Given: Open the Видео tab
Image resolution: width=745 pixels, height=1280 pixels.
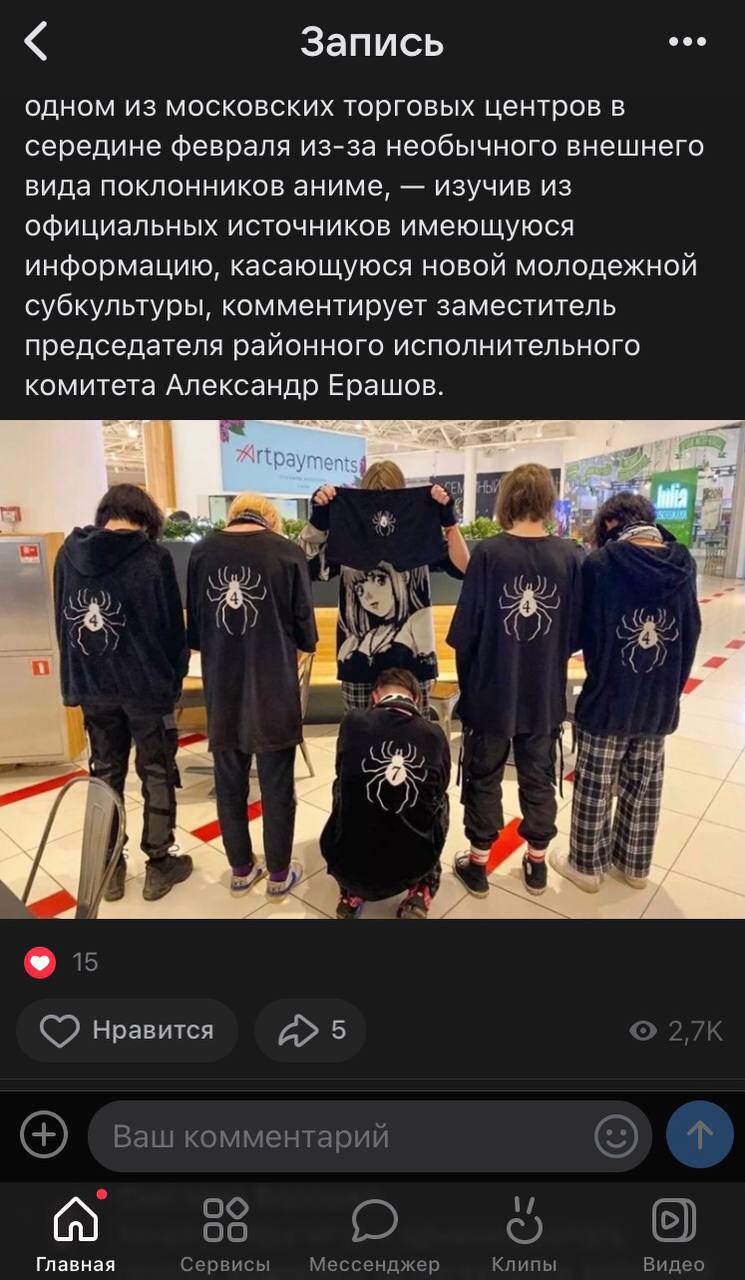Looking at the screenshot, I should click(673, 1235).
